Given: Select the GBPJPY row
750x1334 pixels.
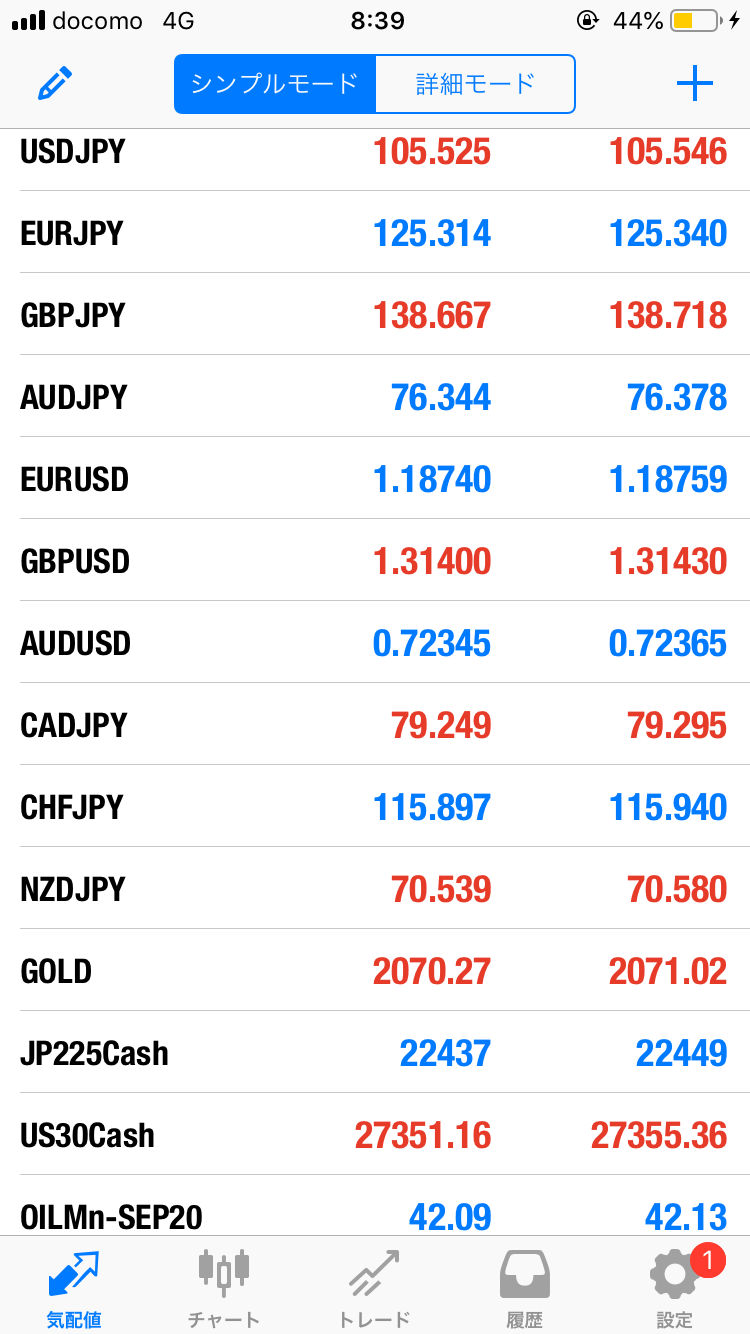Looking at the screenshot, I should [375, 315].
